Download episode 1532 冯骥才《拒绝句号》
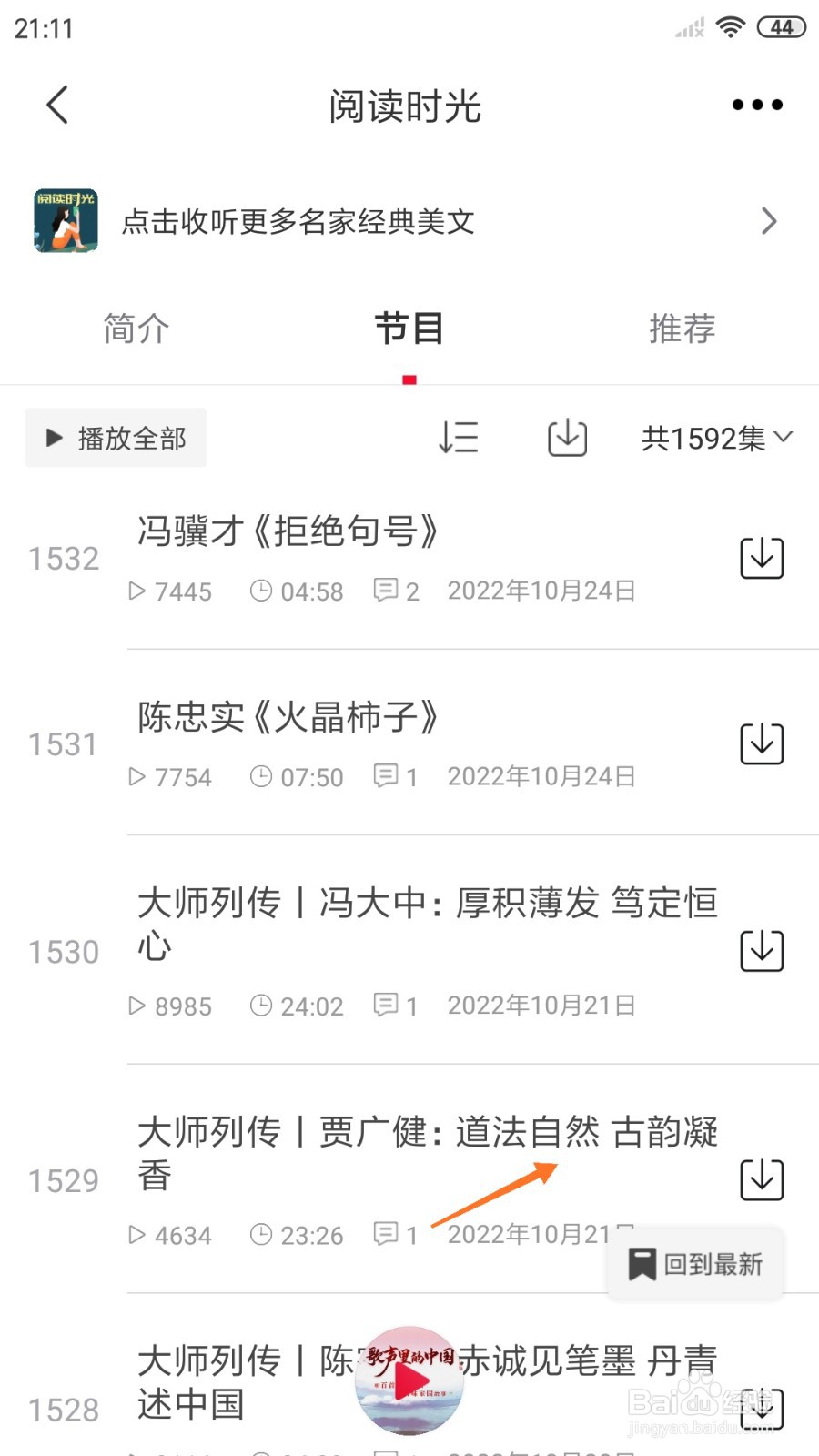The height and width of the screenshot is (1456, 819). [761, 558]
